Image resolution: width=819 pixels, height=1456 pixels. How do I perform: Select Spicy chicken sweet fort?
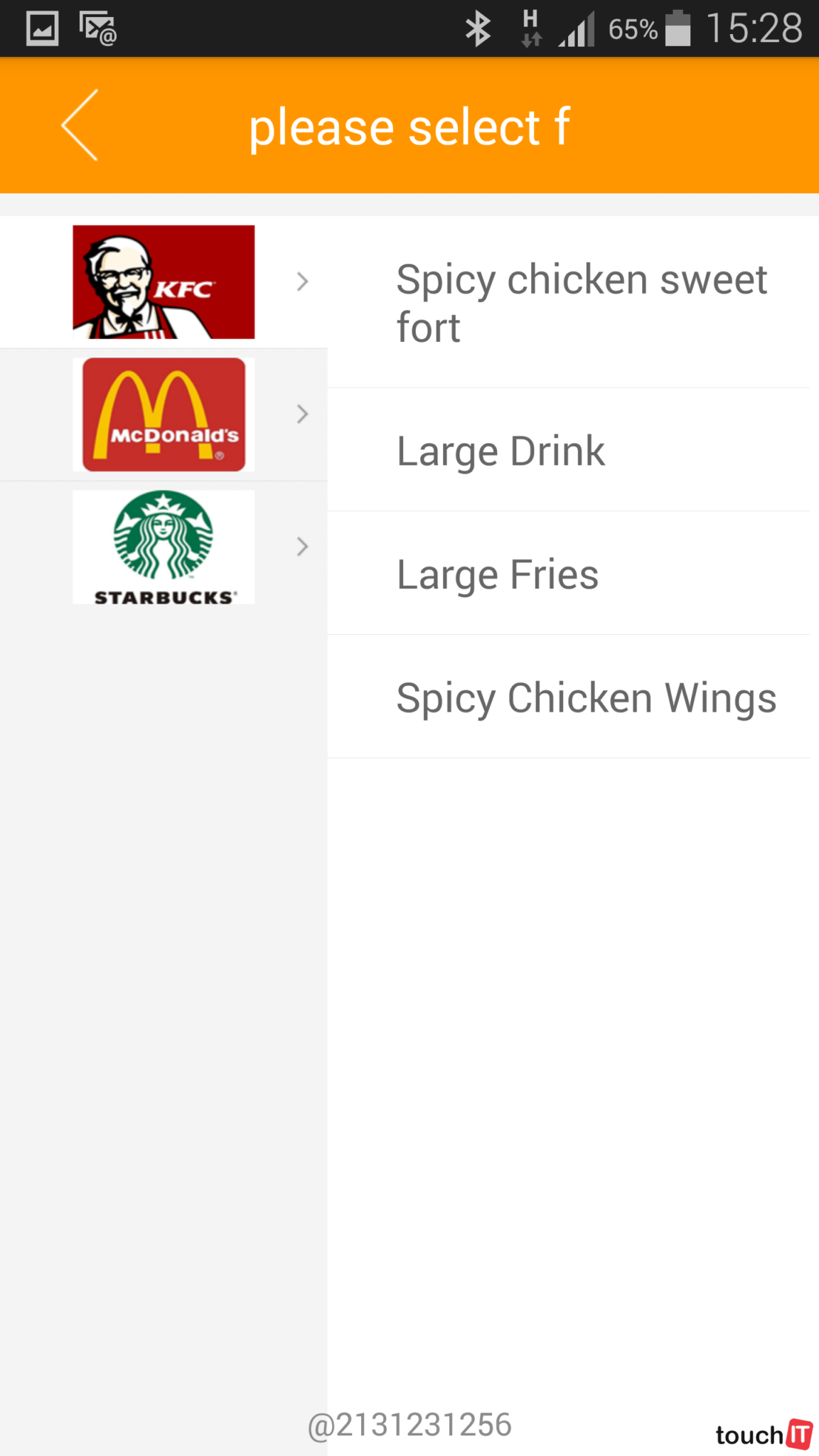coord(569,303)
